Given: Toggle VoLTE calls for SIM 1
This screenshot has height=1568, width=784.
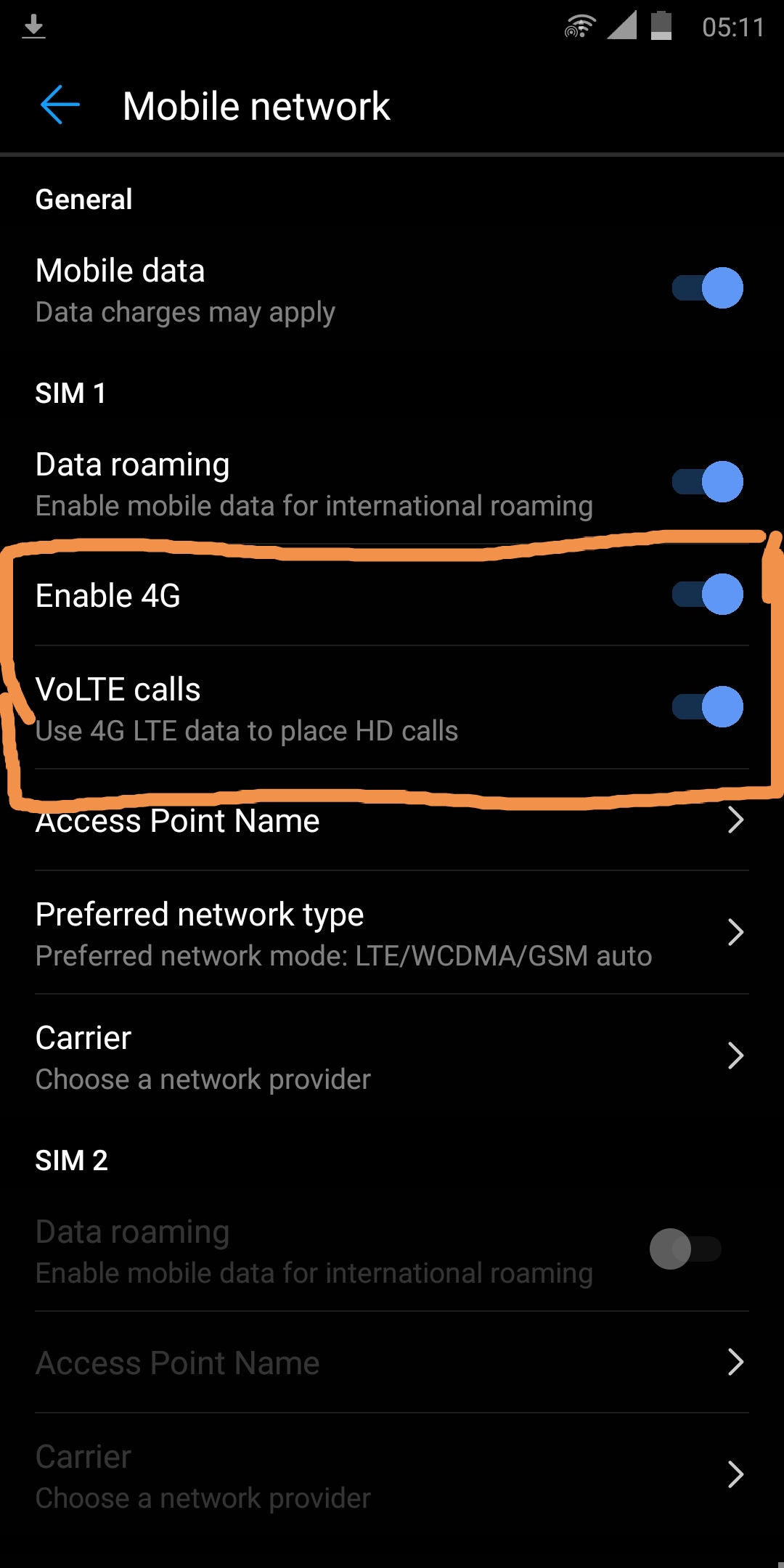Looking at the screenshot, I should coord(705,708).
